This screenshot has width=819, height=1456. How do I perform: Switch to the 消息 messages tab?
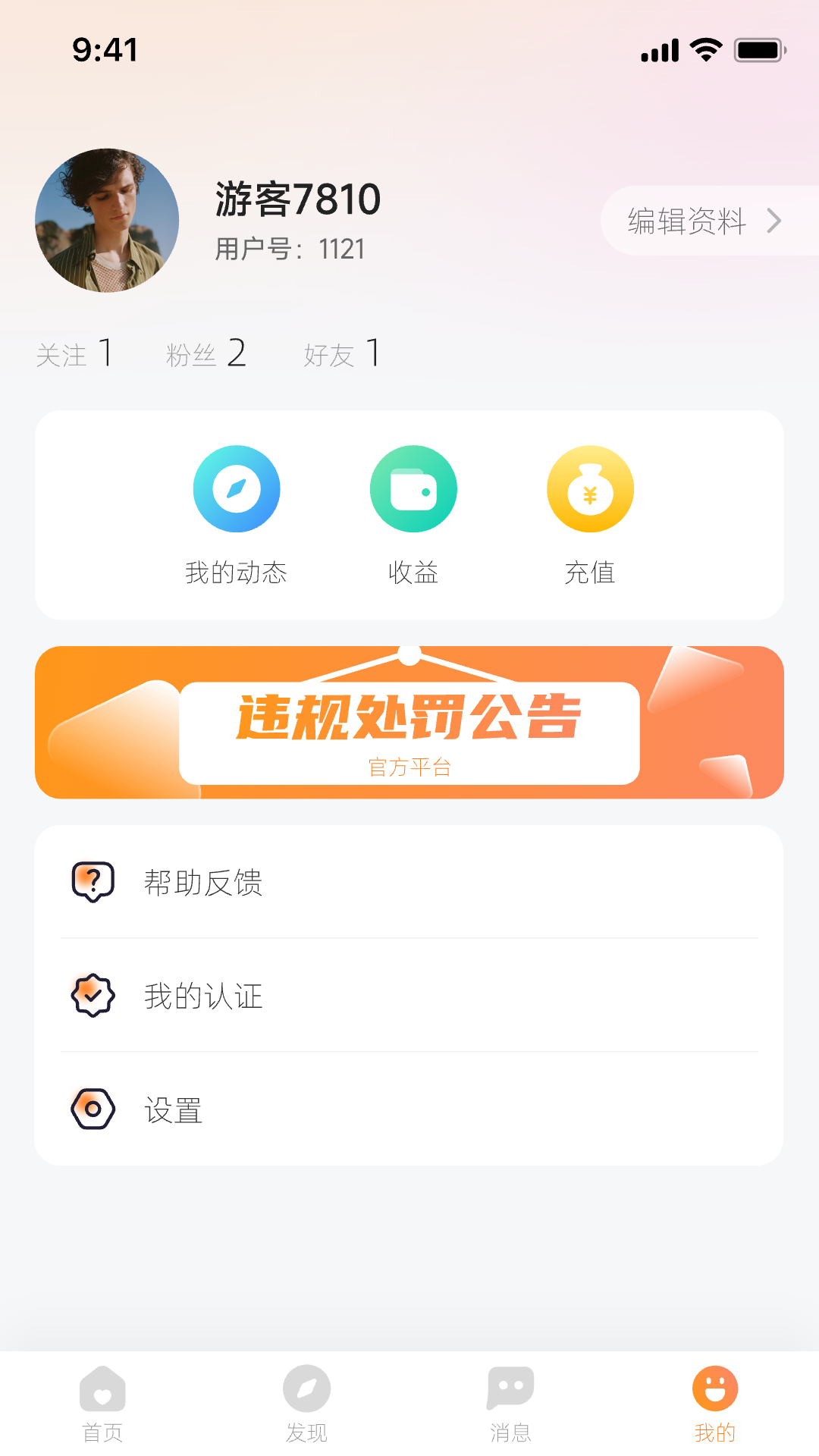pos(510,1403)
